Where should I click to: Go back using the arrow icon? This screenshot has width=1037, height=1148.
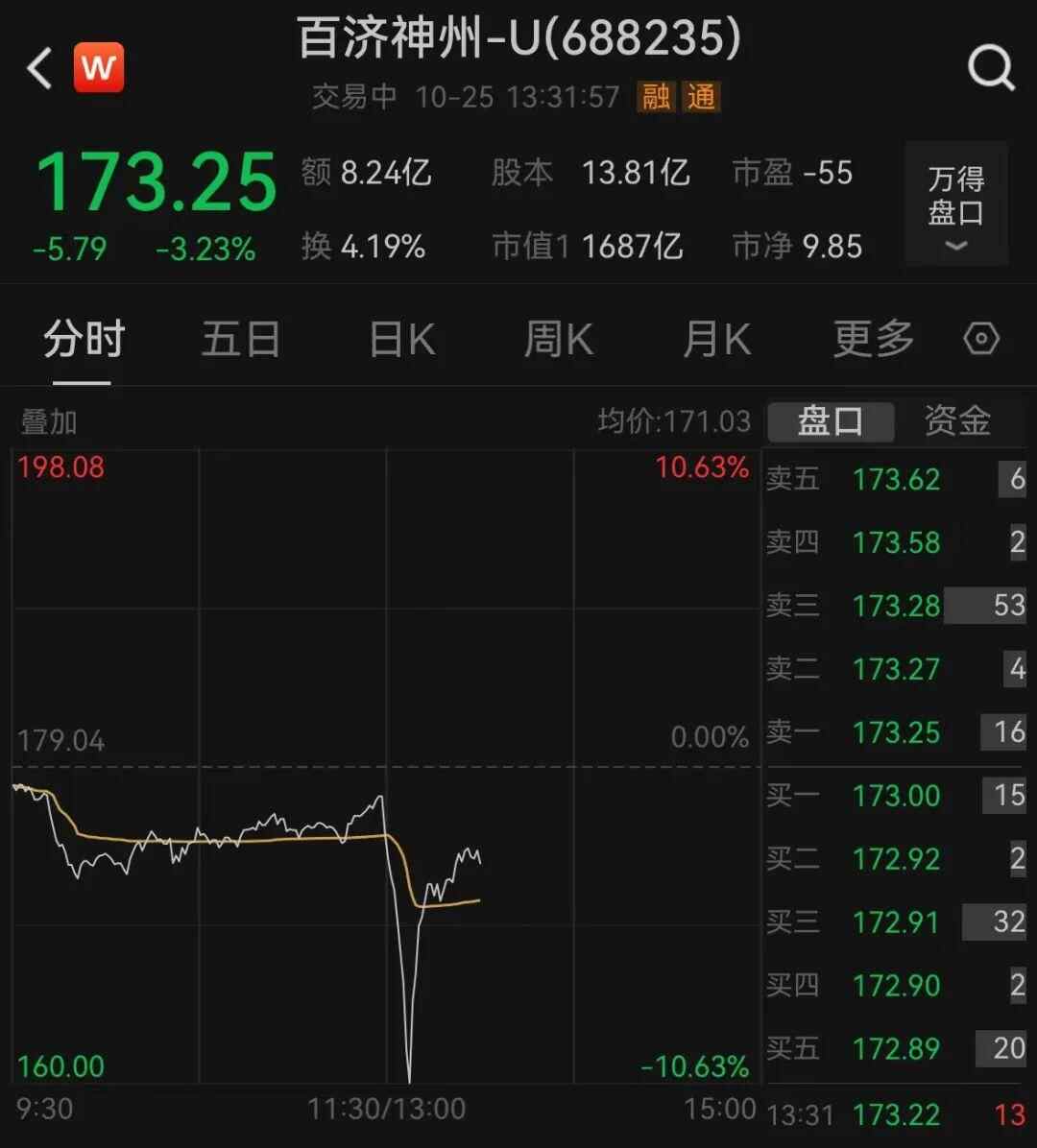coord(40,69)
